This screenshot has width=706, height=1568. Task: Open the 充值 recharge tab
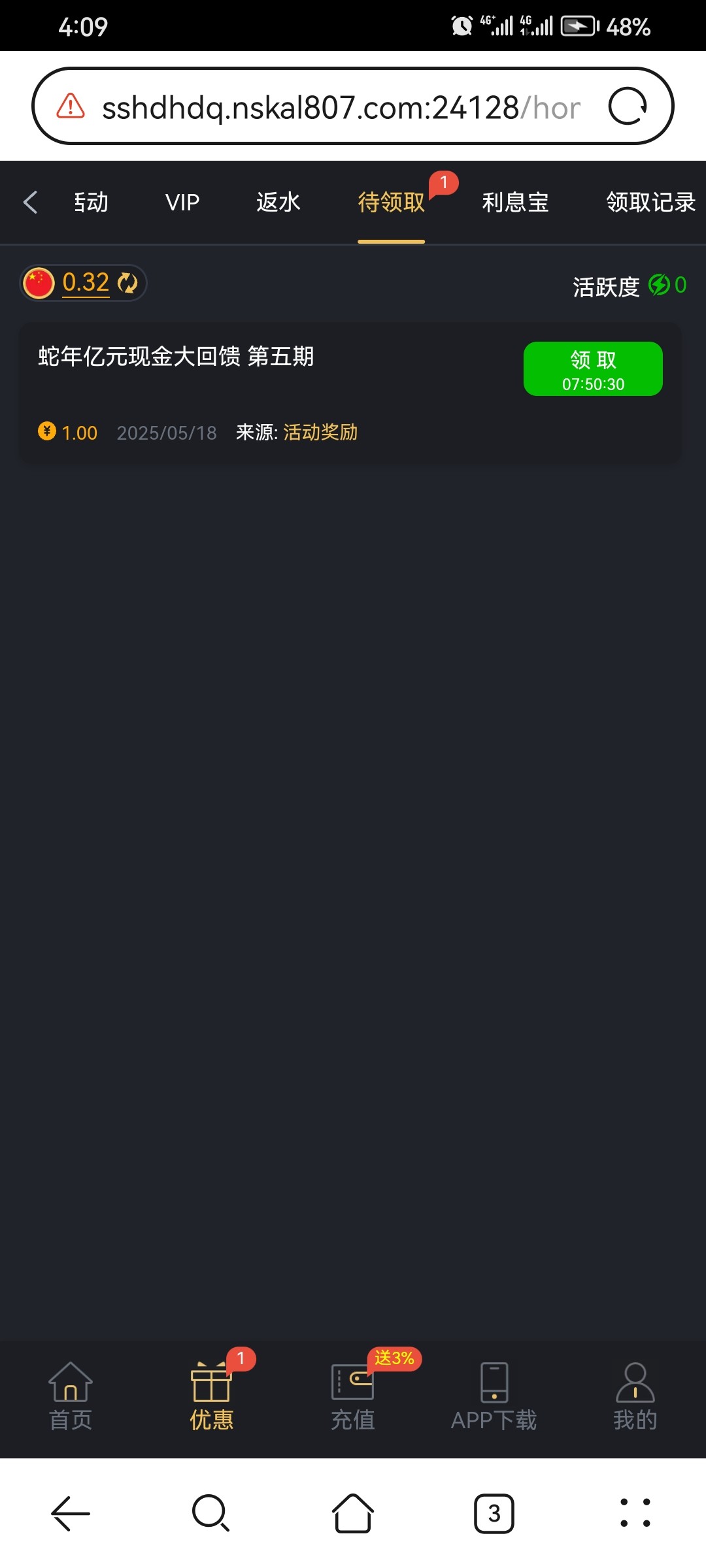tap(353, 1396)
